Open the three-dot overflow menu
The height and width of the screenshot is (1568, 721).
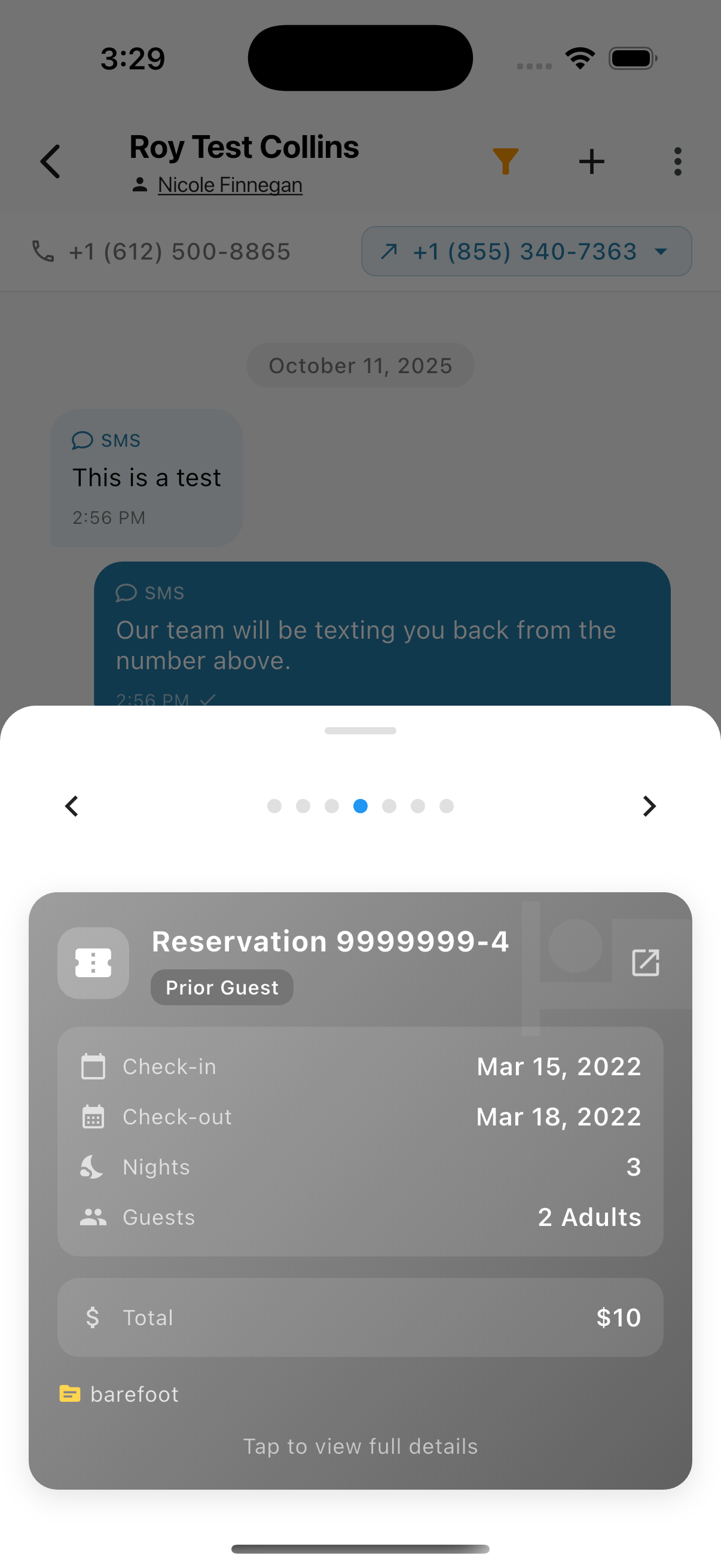pyautogui.click(x=677, y=161)
